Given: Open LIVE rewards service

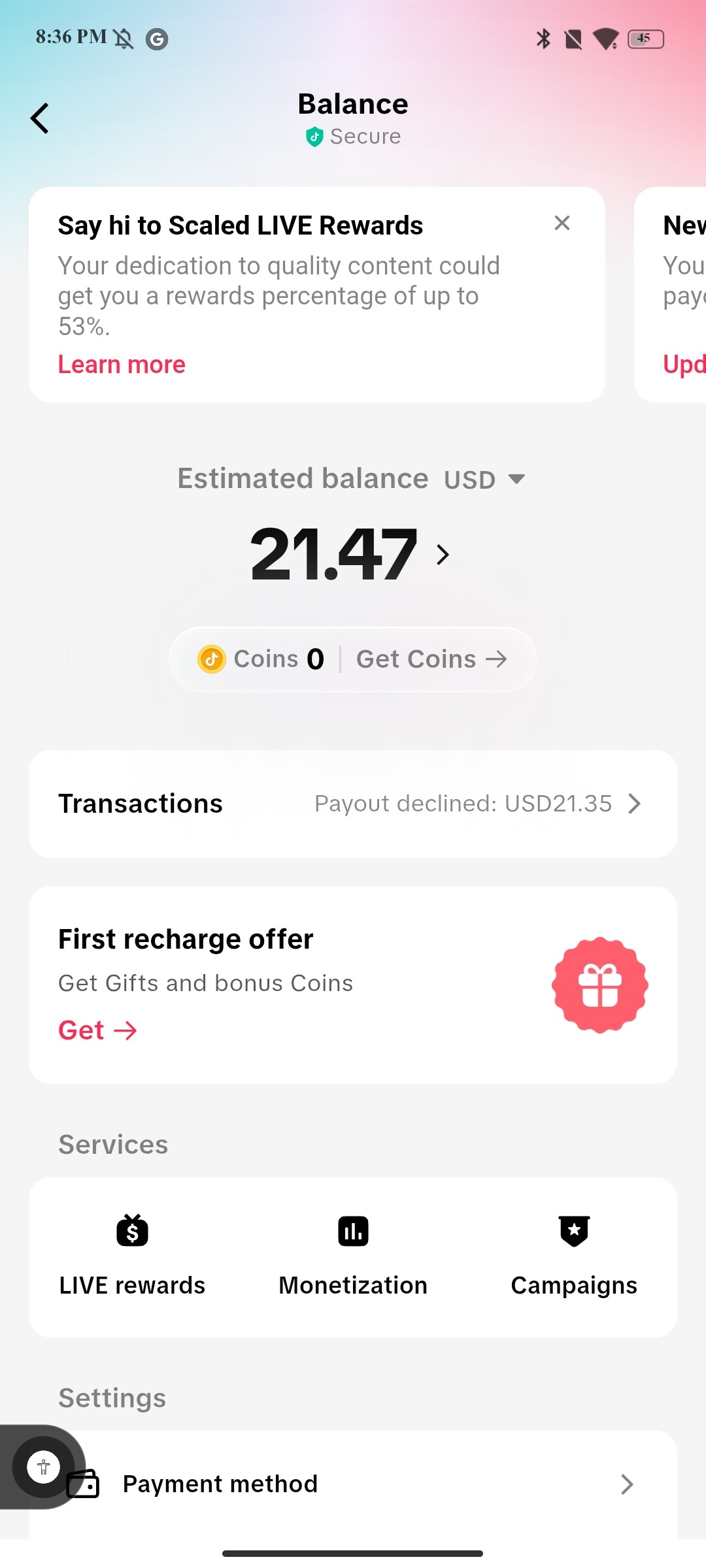Looking at the screenshot, I should [132, 1256].
